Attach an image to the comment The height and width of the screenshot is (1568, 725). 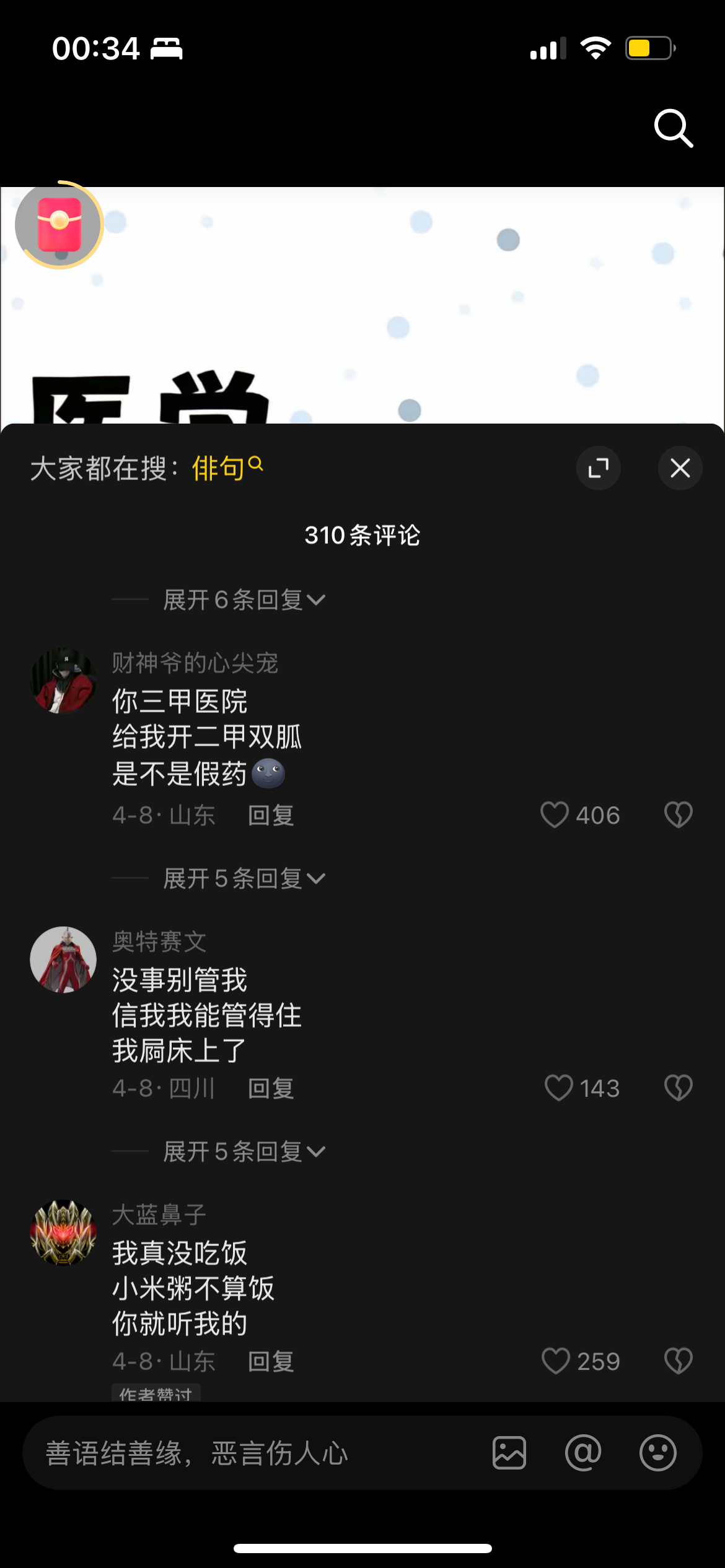click(x=509, y=1453)
